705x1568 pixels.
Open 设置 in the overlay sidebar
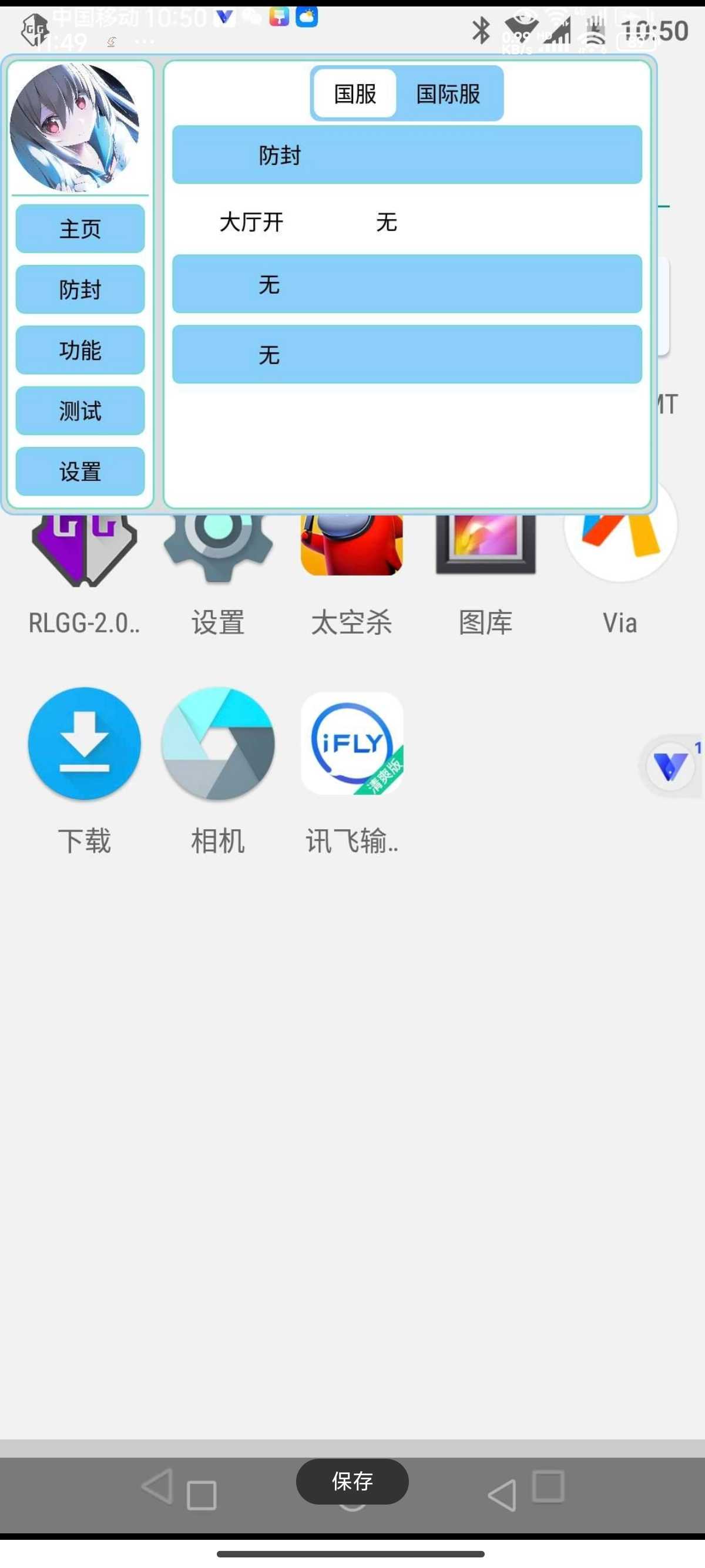[80, 472]
